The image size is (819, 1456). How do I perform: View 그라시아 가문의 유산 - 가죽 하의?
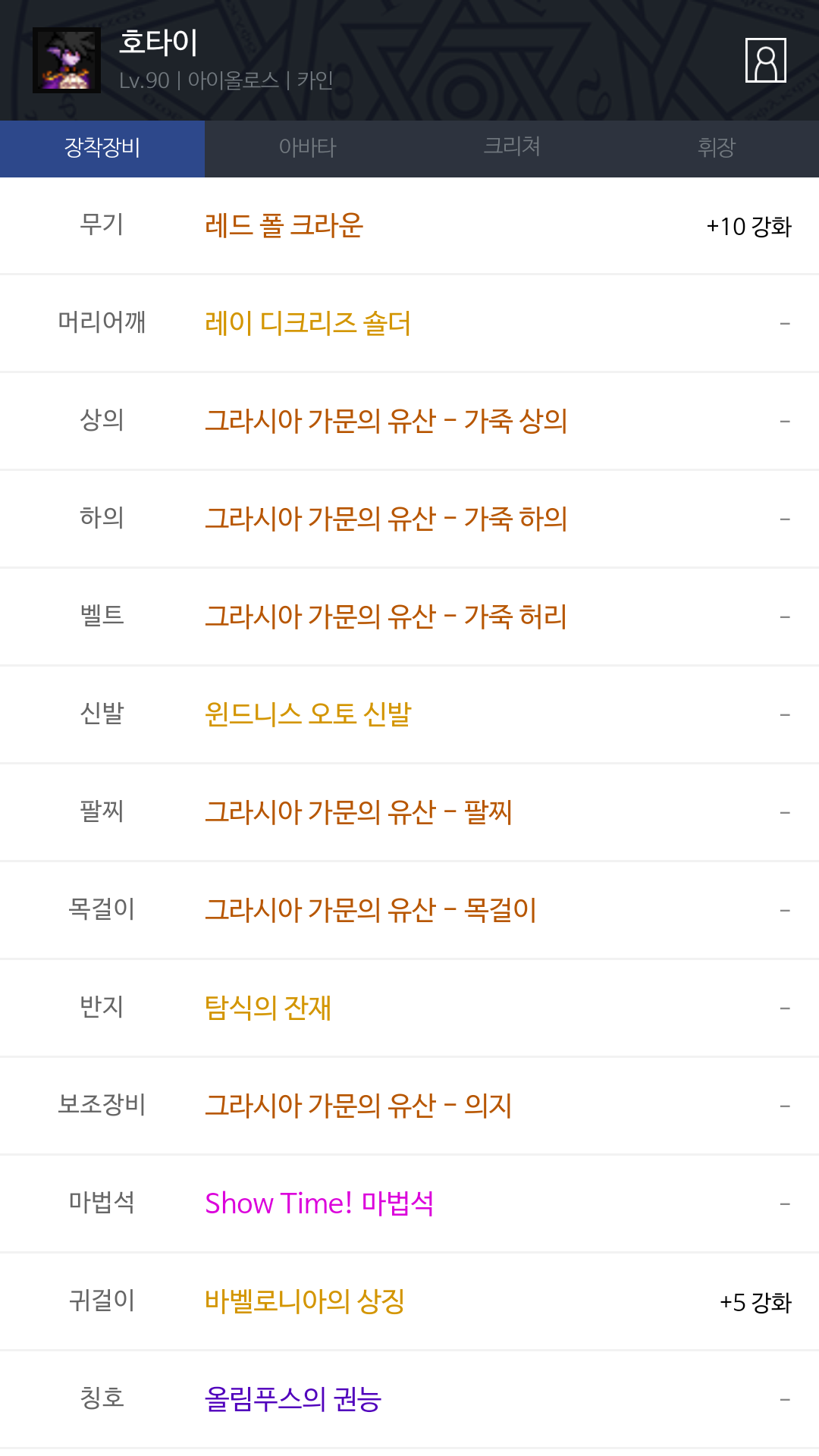409,519
